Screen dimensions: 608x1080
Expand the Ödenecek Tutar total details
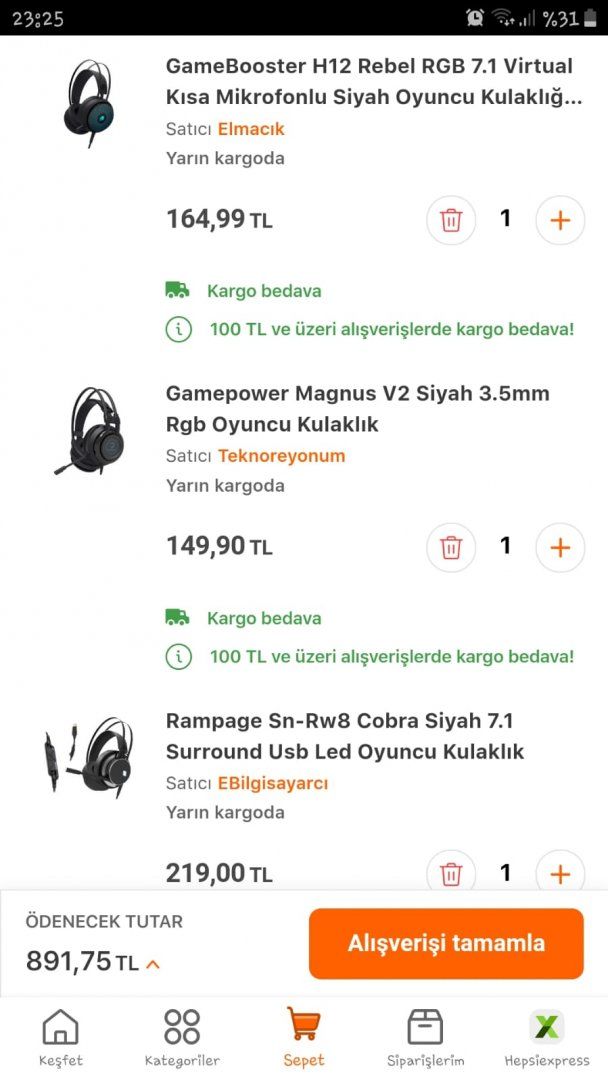pos(153,964)
